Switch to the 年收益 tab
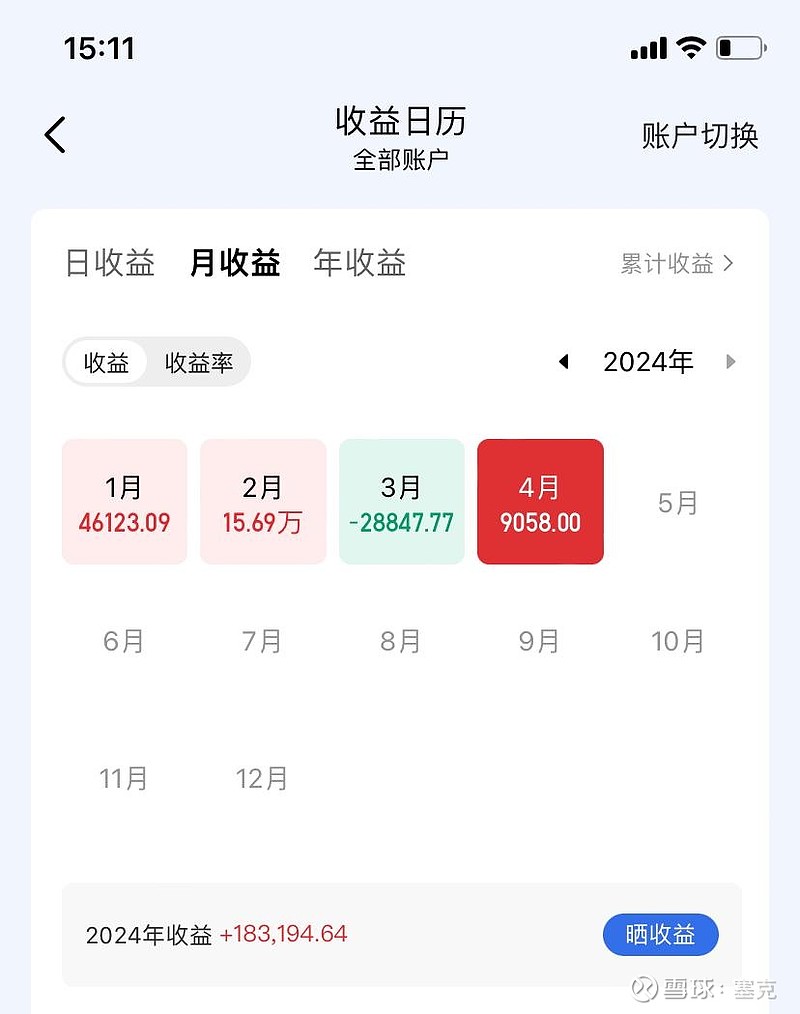Screen dimensions: 800x1014 click(360, 261)
